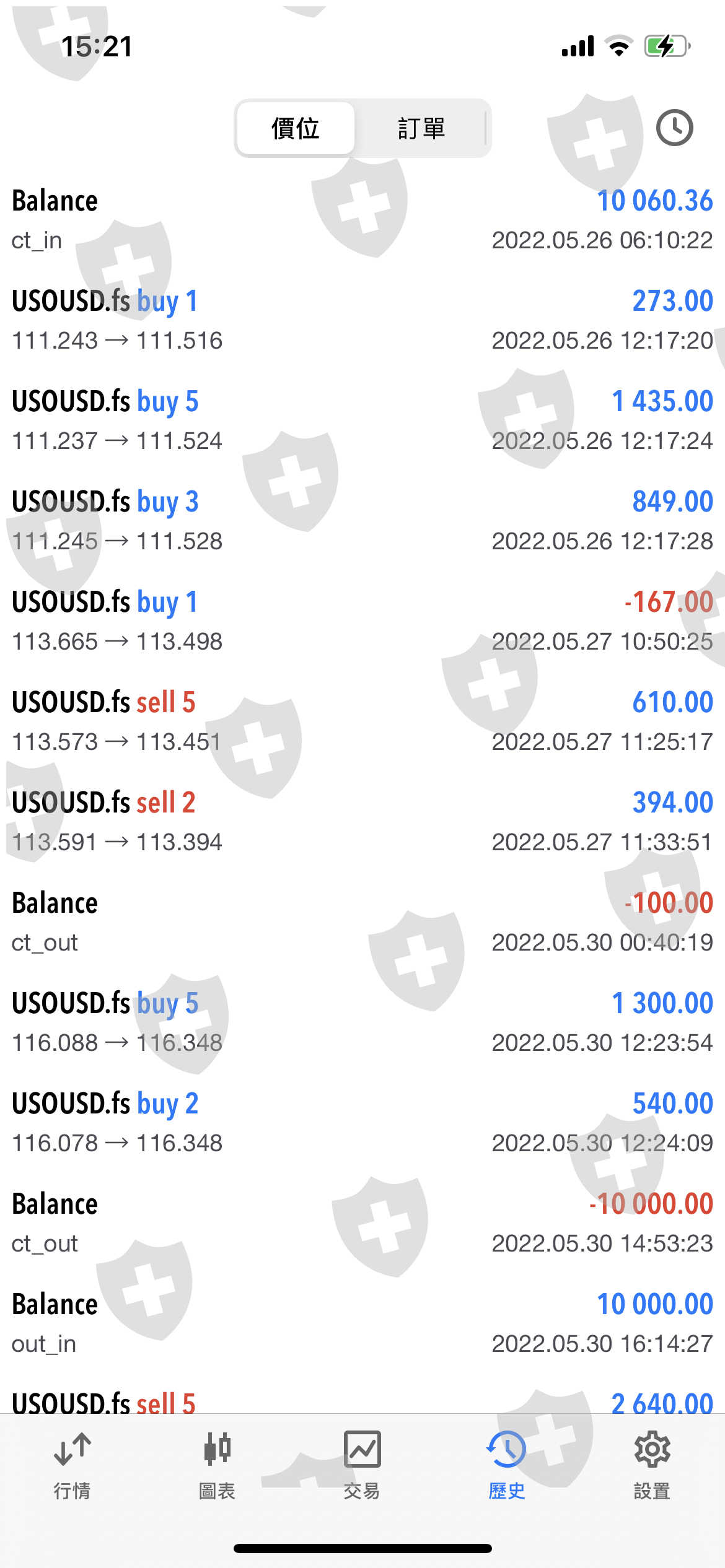Open the sell 5 trade with 610.00 profit
The width and height of the screenshot is (725, 1568).
coord(362,721)
